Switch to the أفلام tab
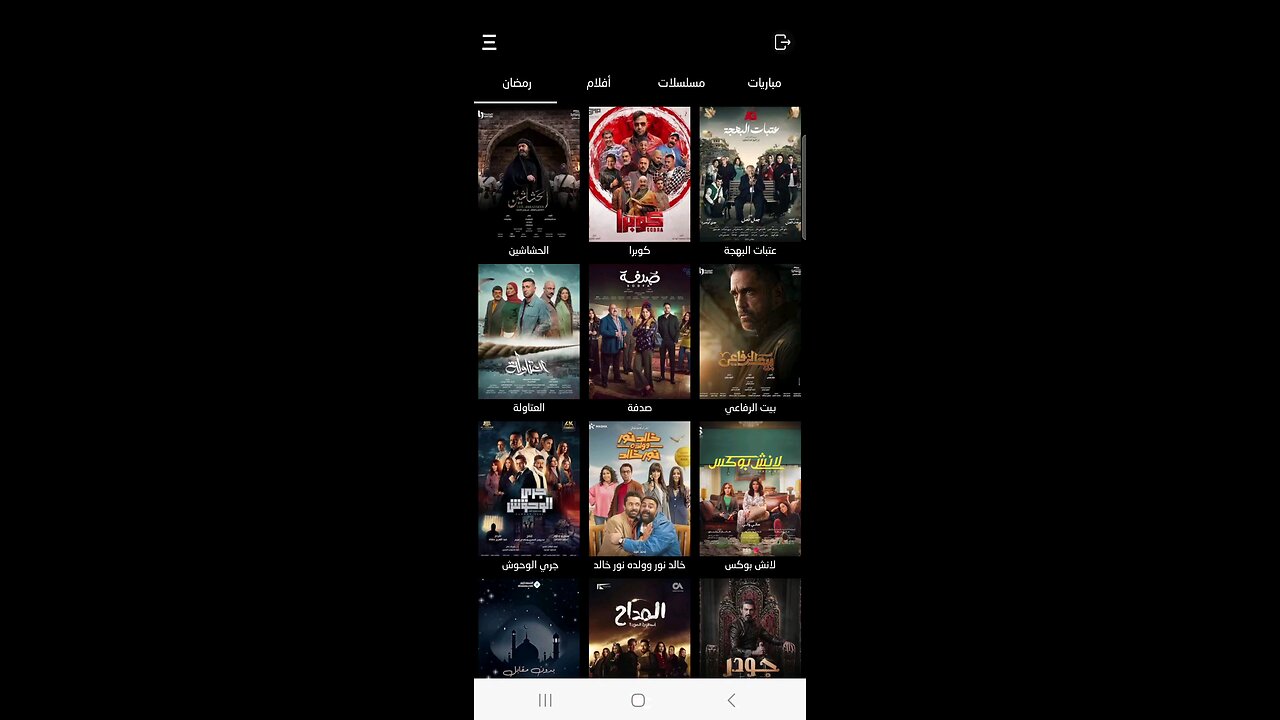This screenshot has height=720, width=1280. (x=598, y=83)
